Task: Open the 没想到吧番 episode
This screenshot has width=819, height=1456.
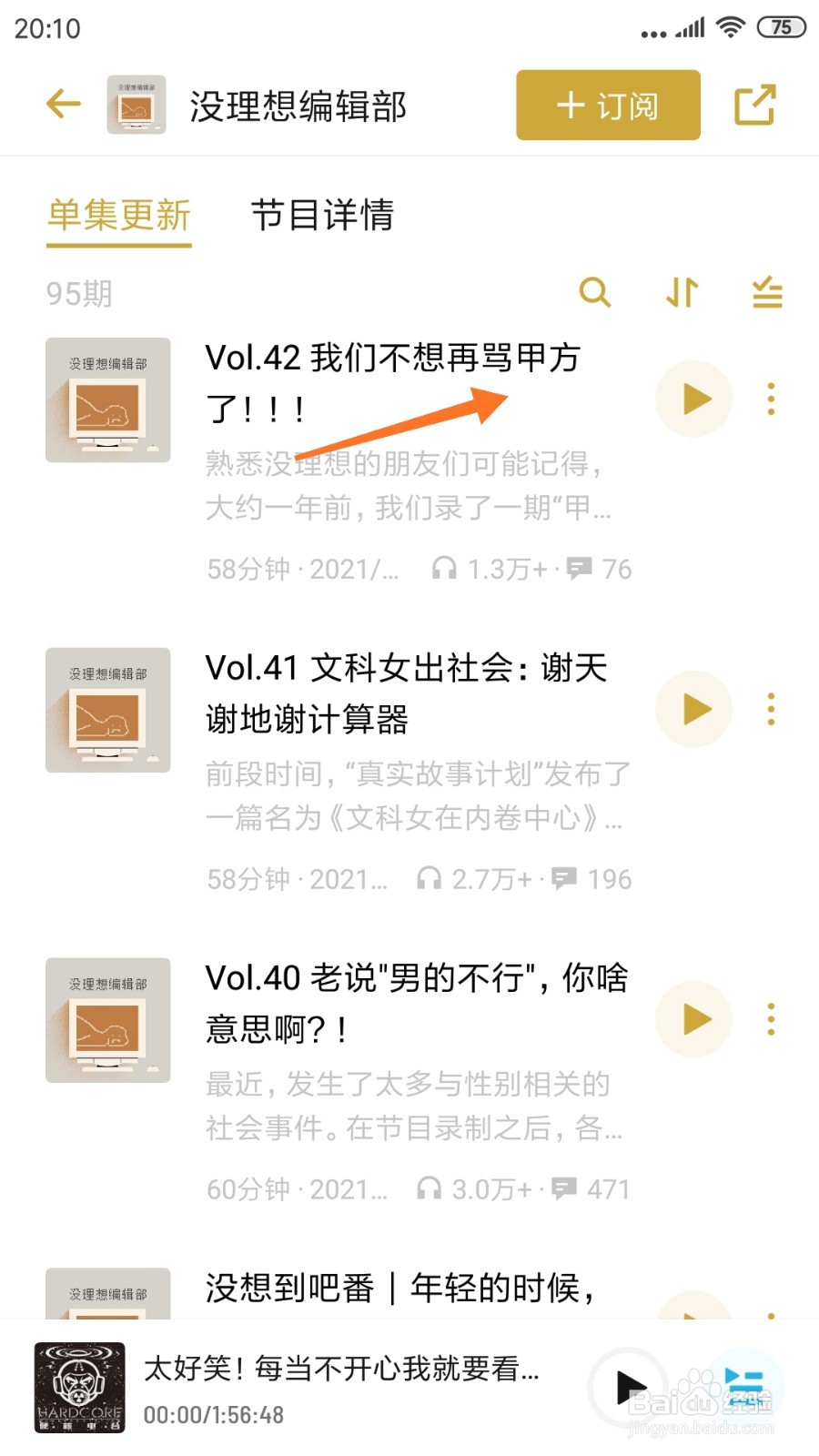Action: click(400, 1289)
